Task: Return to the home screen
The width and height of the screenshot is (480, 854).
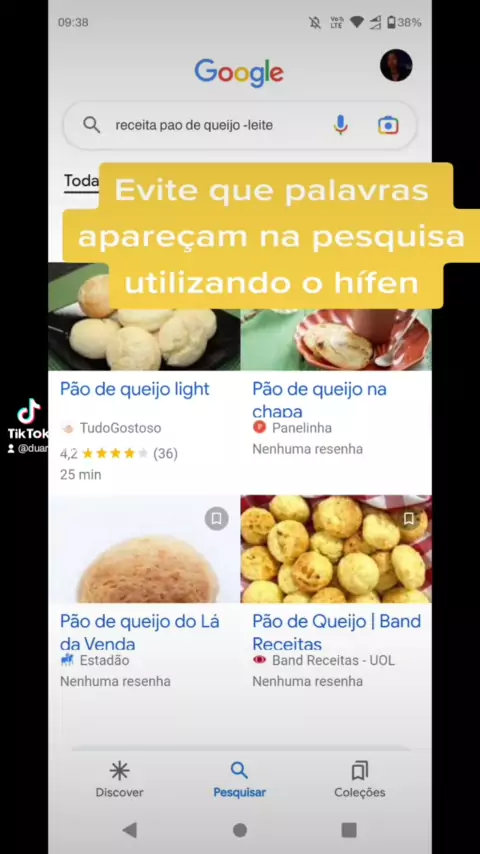Action: [240, 830]
